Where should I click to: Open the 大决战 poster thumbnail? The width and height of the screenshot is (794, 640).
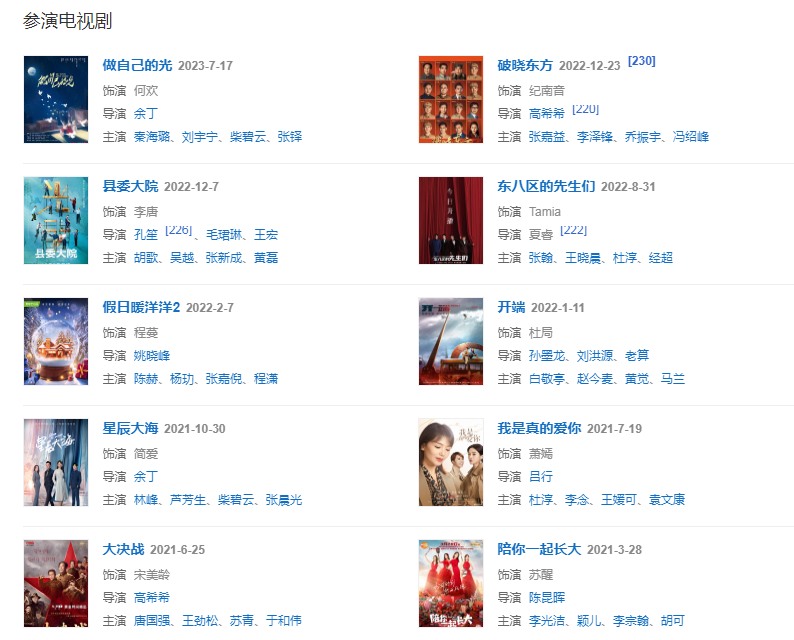56,583
